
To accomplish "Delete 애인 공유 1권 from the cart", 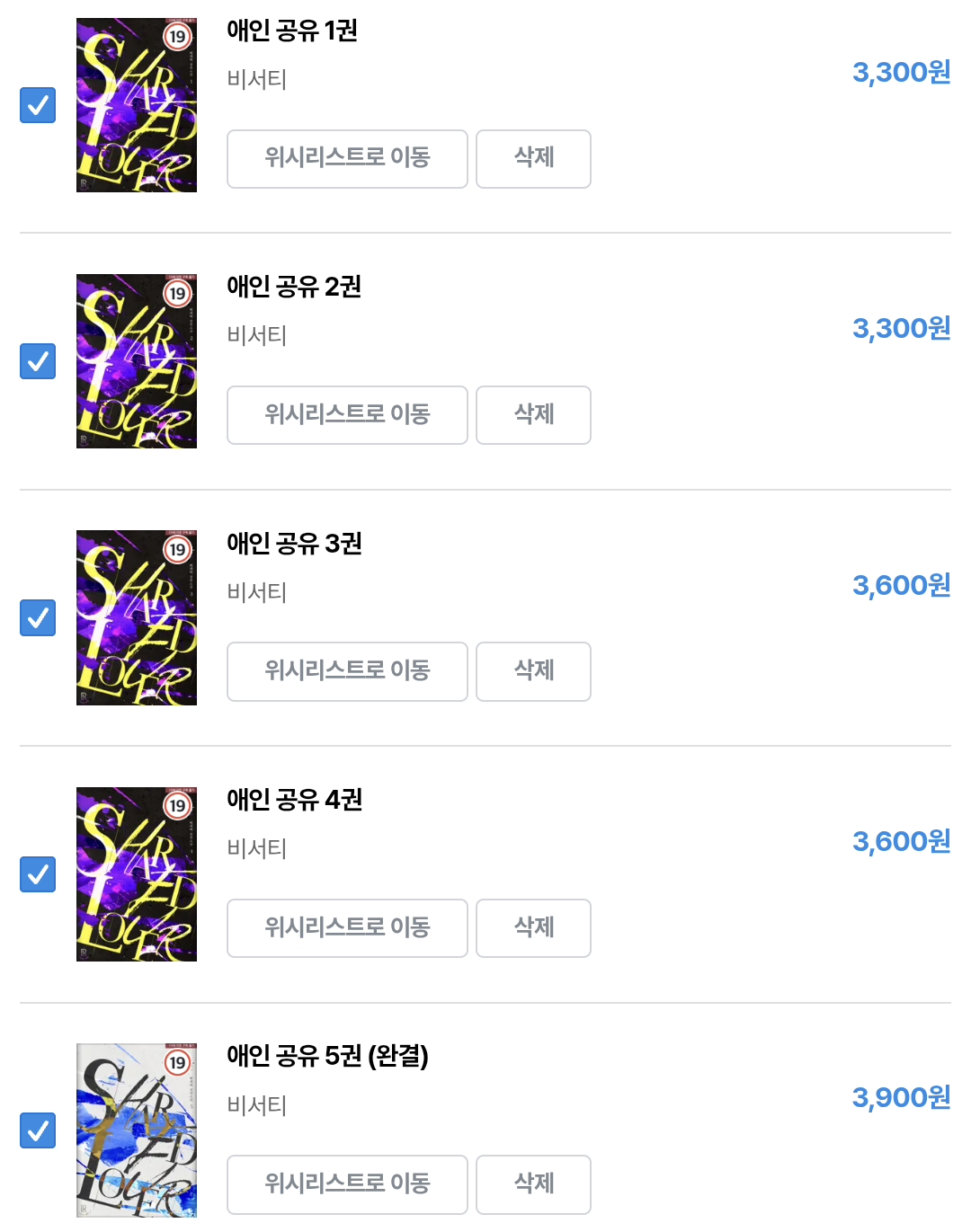I will 533,159.
